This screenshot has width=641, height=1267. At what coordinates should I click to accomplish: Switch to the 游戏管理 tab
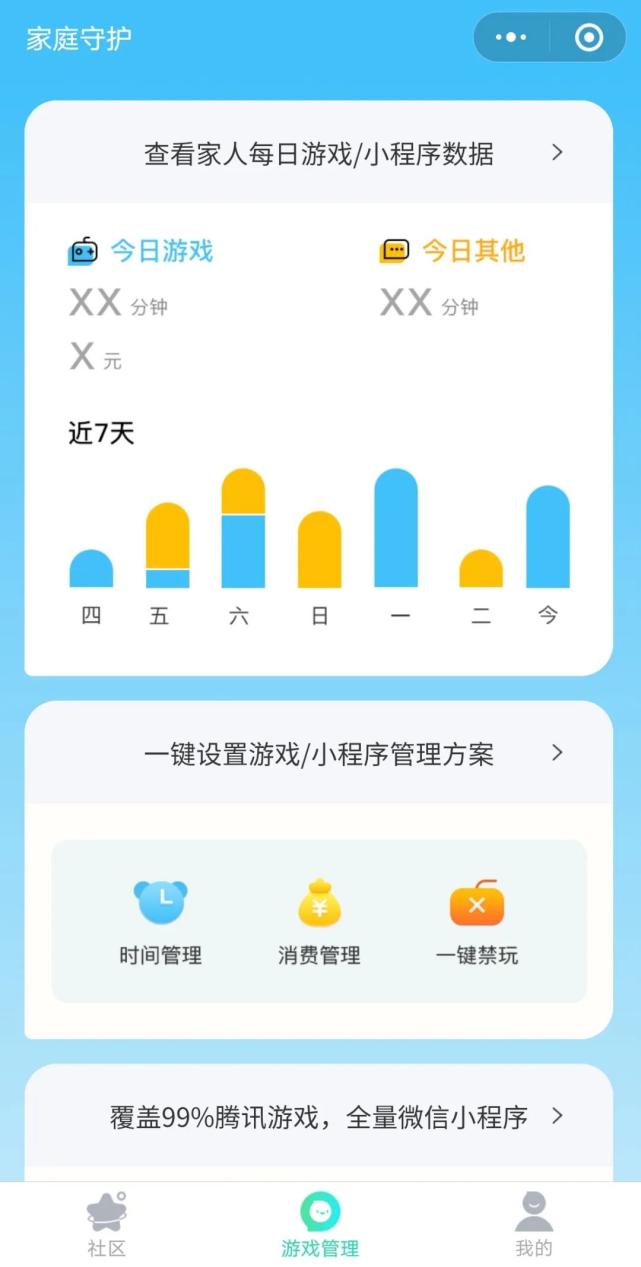click(x=320, y=1224)
